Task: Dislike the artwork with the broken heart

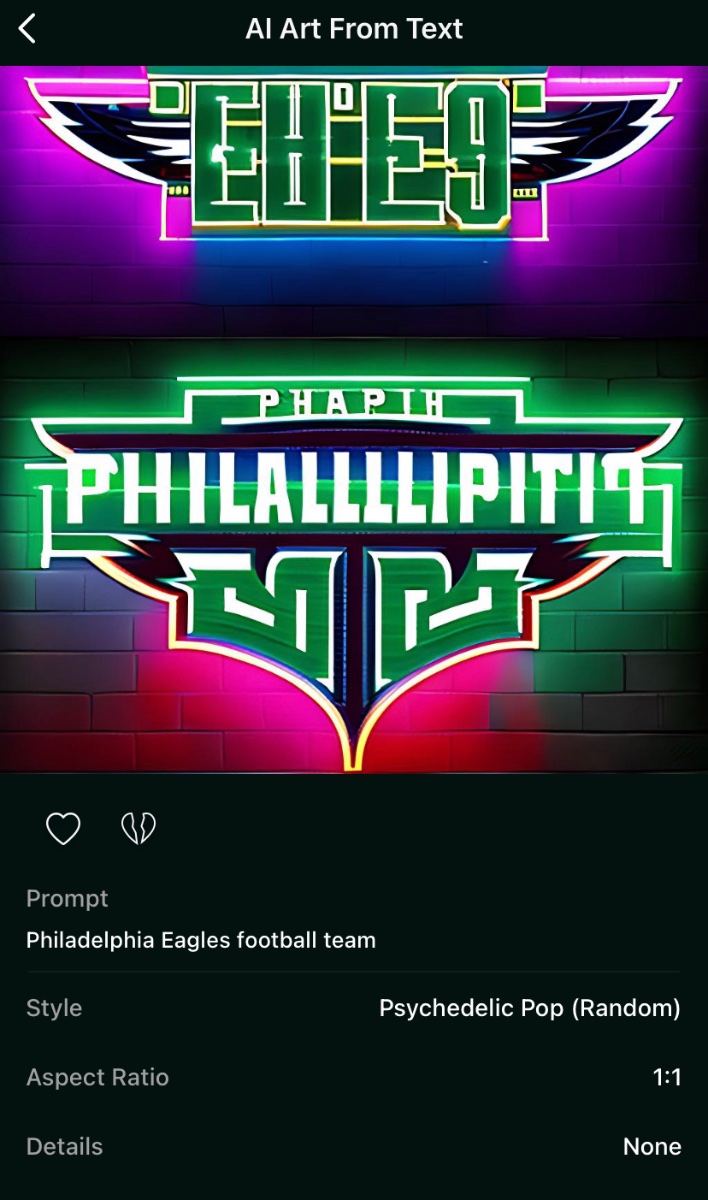Action: pyautogui.click(x=138, y=828)
